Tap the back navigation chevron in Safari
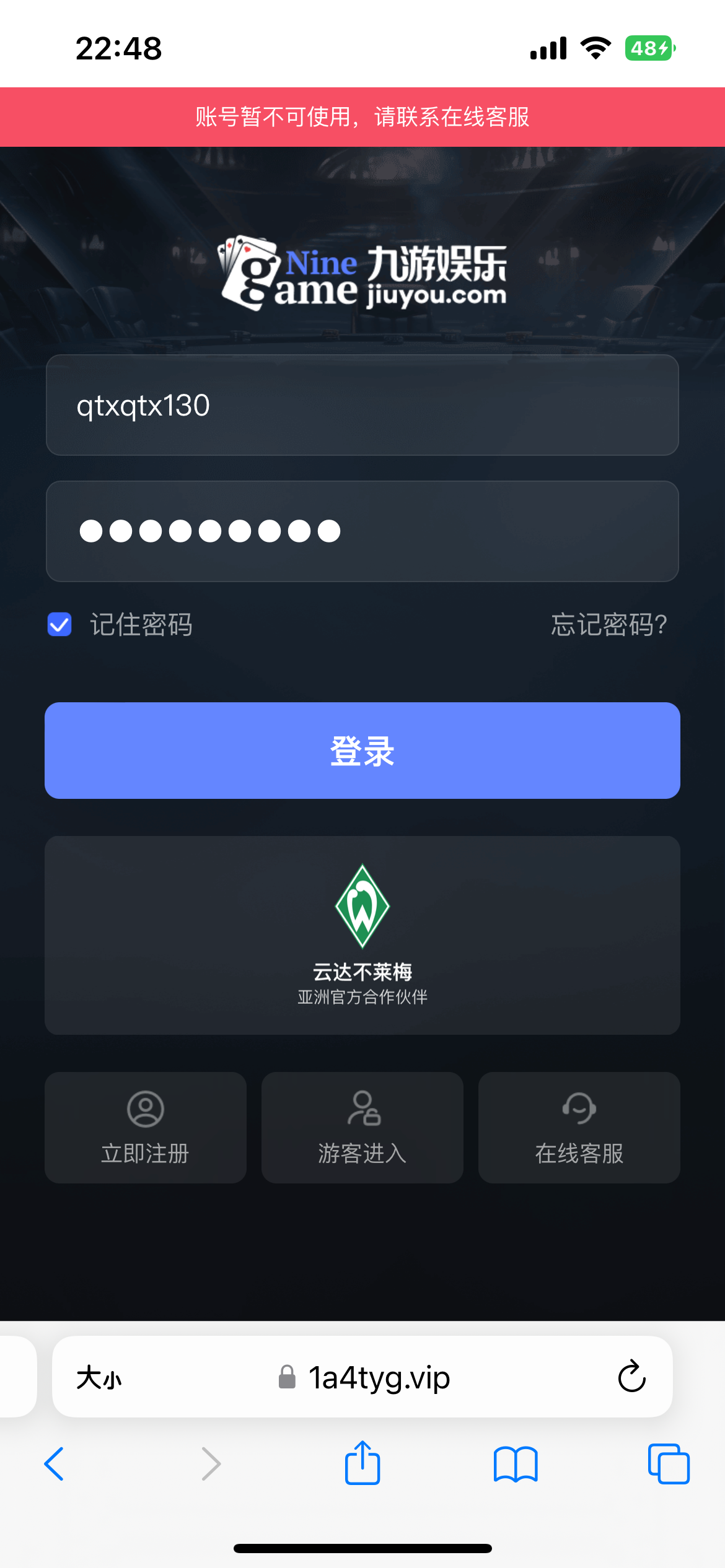This screenshot has height=1568, width=725. coord(55,1465)
